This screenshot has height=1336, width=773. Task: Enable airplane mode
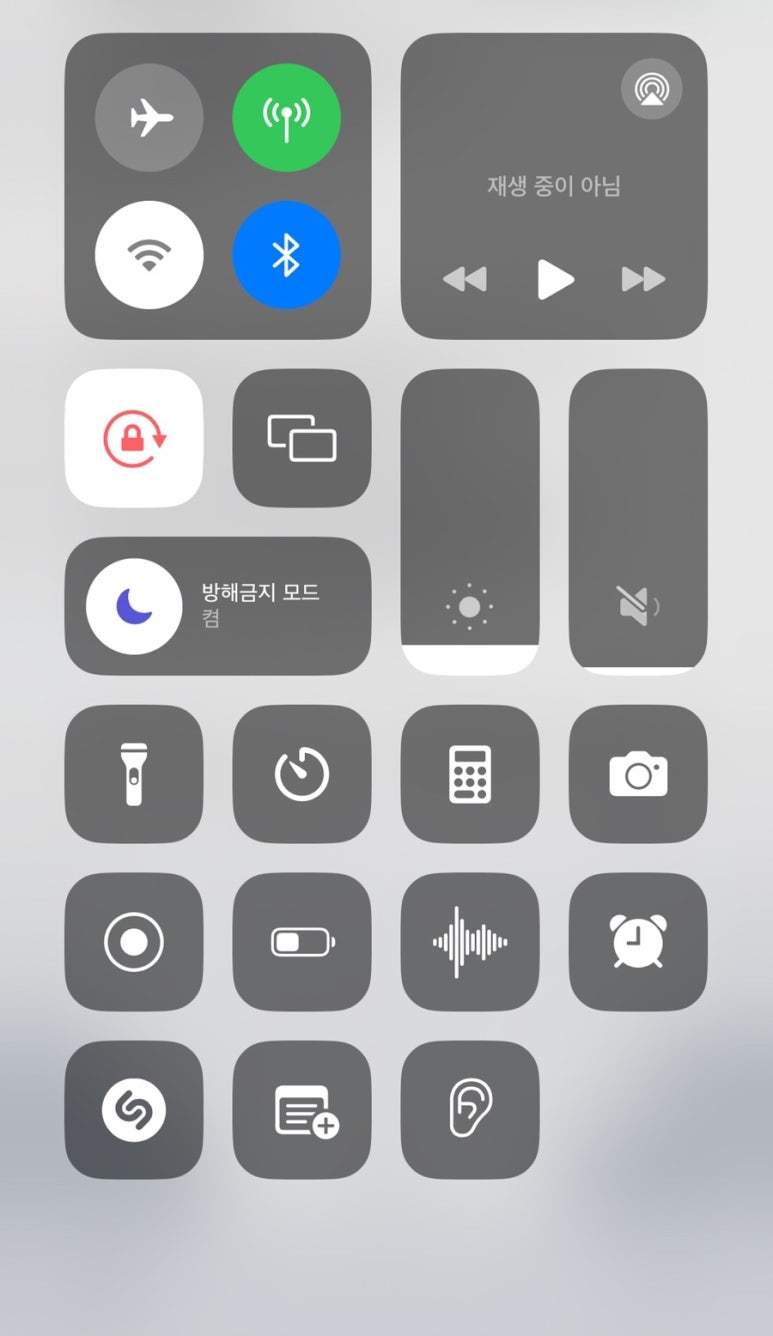click(149, 118)
